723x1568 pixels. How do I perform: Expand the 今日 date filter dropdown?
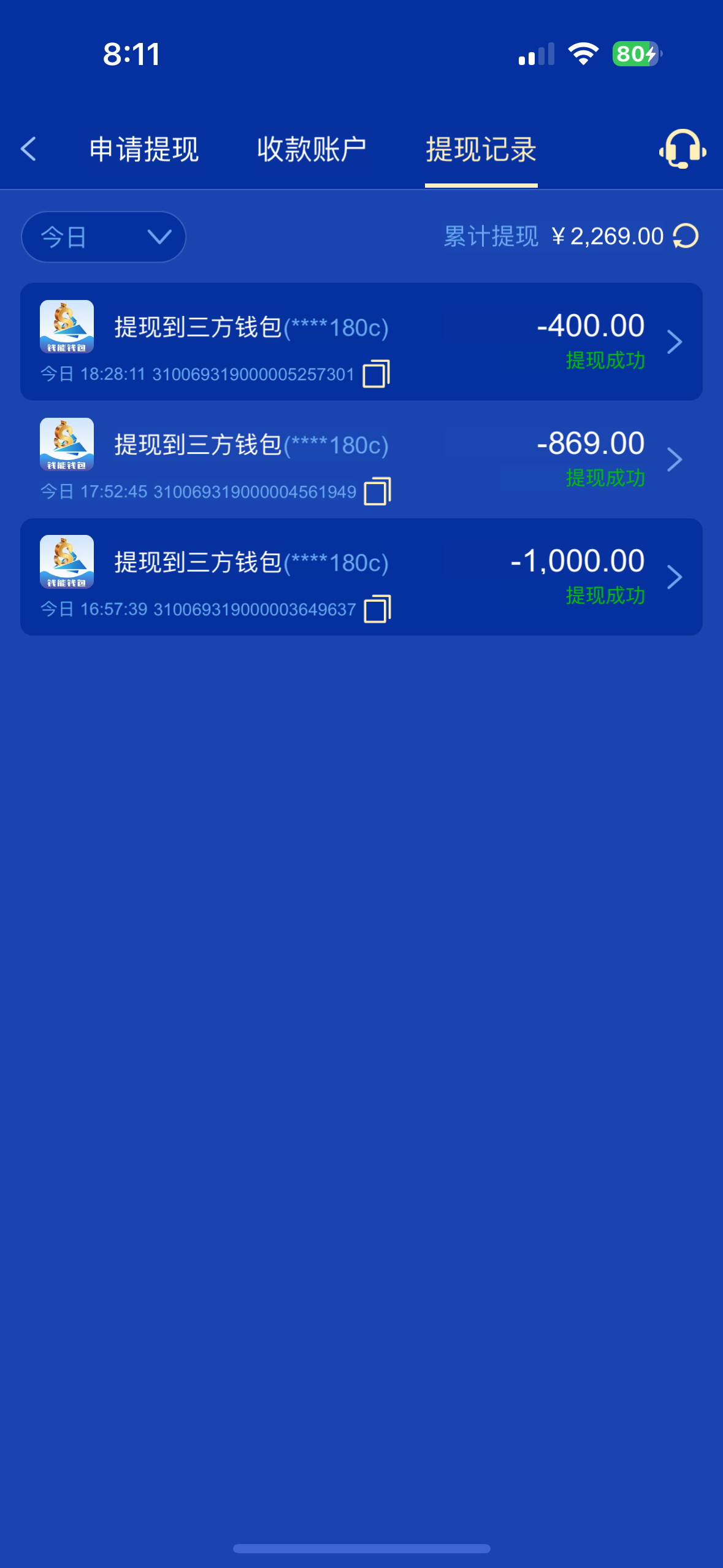(104, 237)
